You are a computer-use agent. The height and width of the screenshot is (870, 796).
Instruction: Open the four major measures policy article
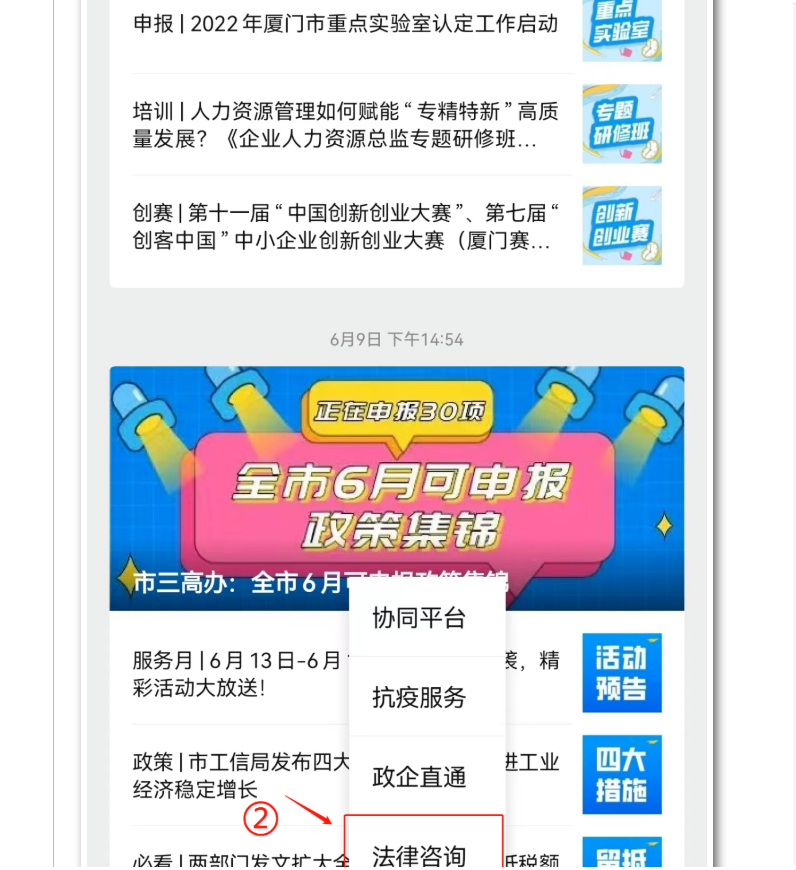(x=240, y=775)
